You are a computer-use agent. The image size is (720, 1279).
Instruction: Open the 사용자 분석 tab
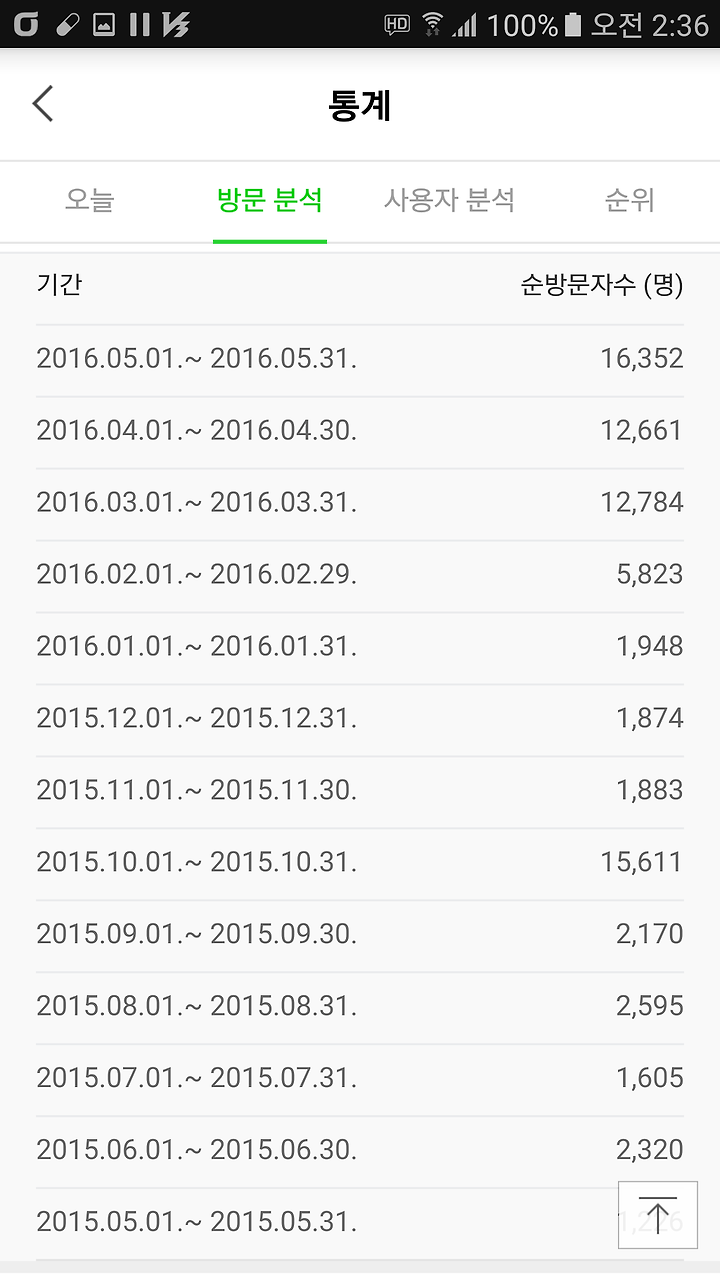(449, 200)
